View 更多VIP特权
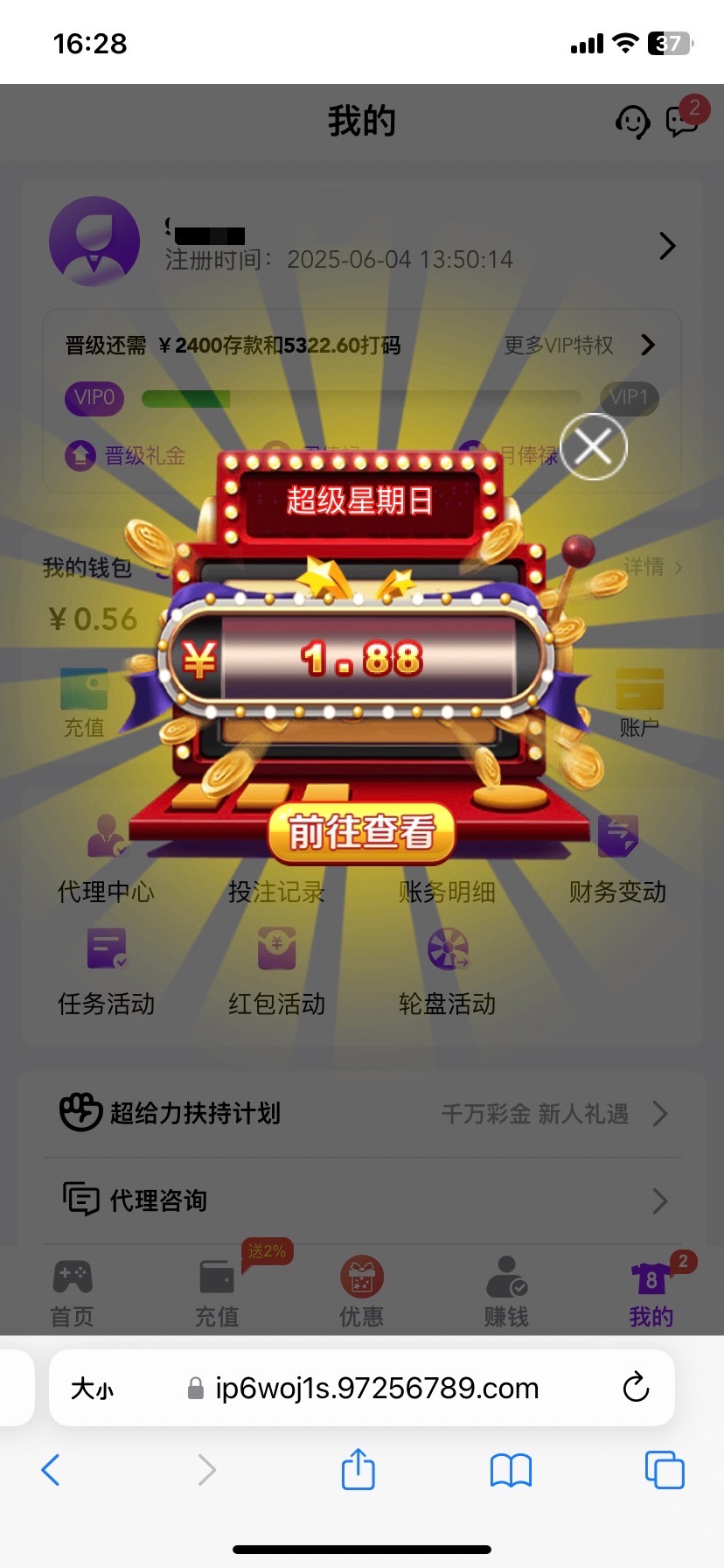The image size is (724, 1568). [579, 346]
